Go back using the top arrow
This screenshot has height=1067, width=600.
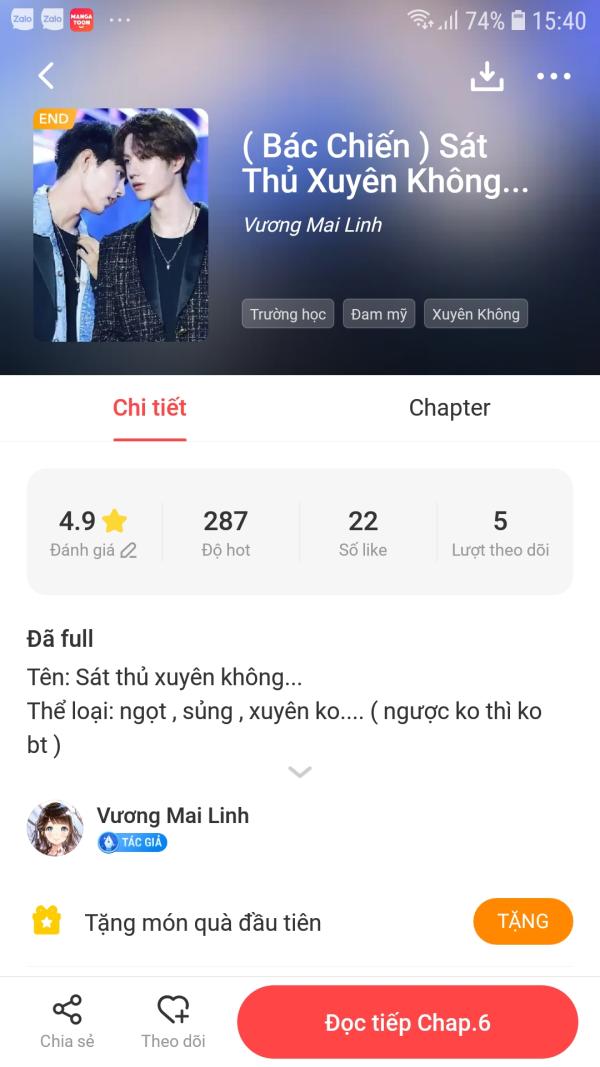pyautogui.click(x=46, y=76)
